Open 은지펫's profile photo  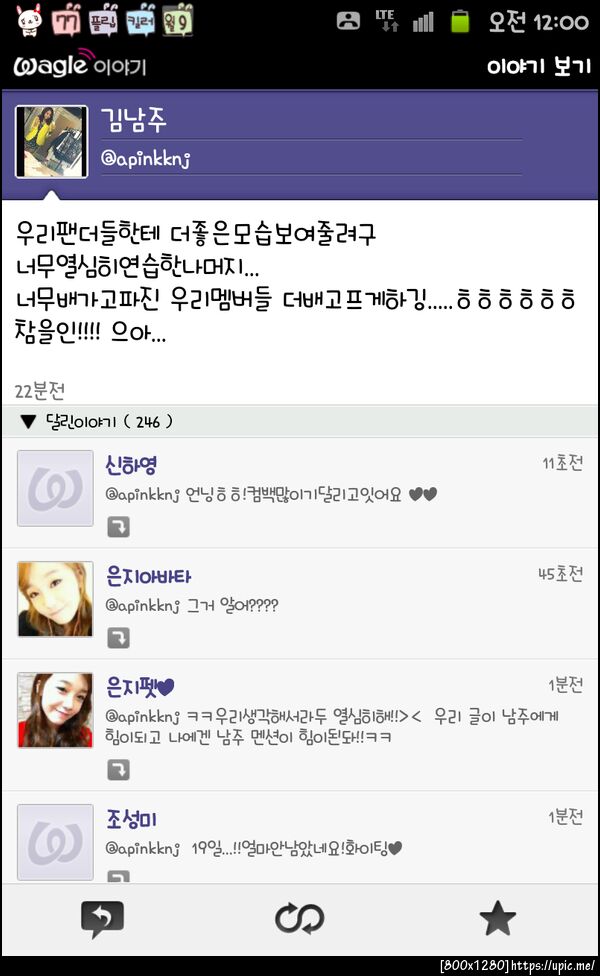coord(55,710)
